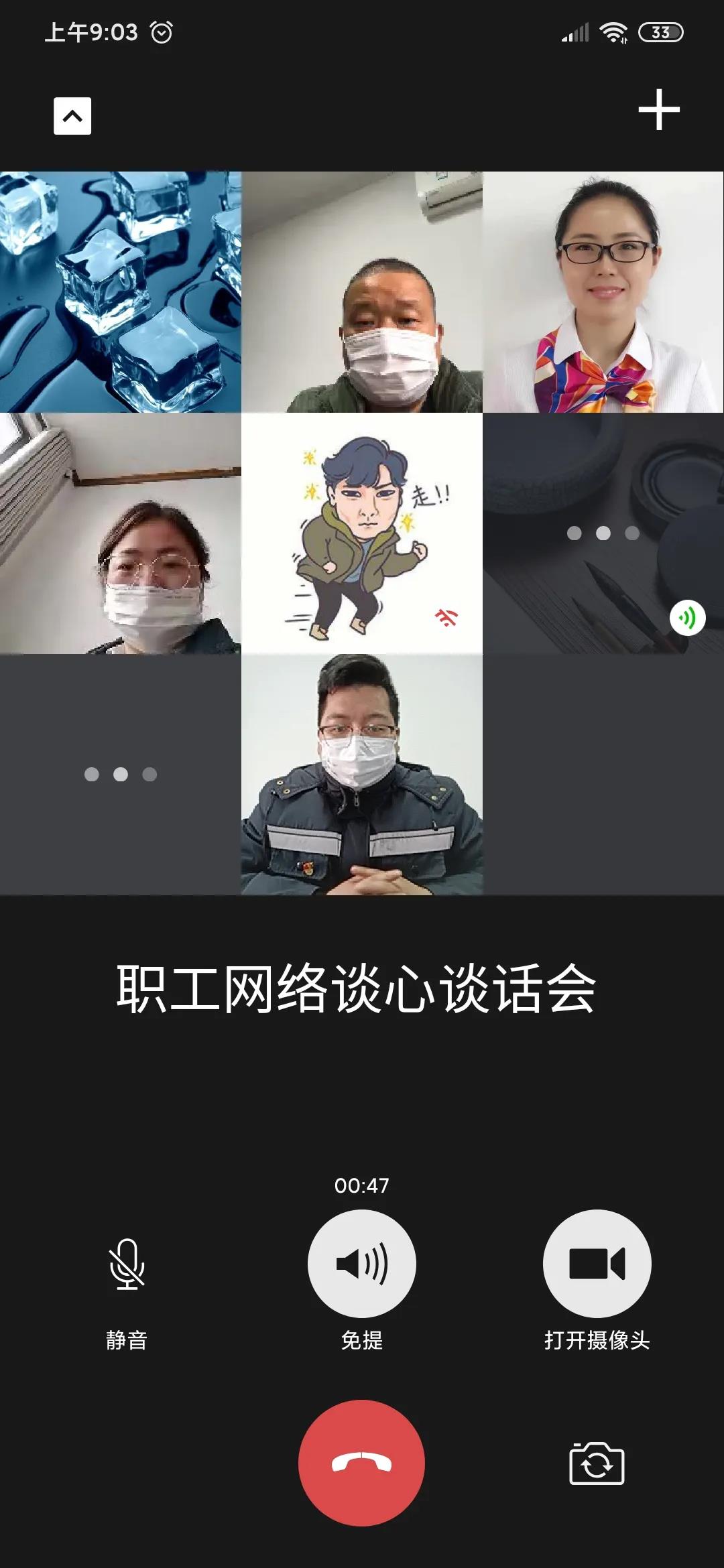Hang up with the red button

tap(361, 1463)
